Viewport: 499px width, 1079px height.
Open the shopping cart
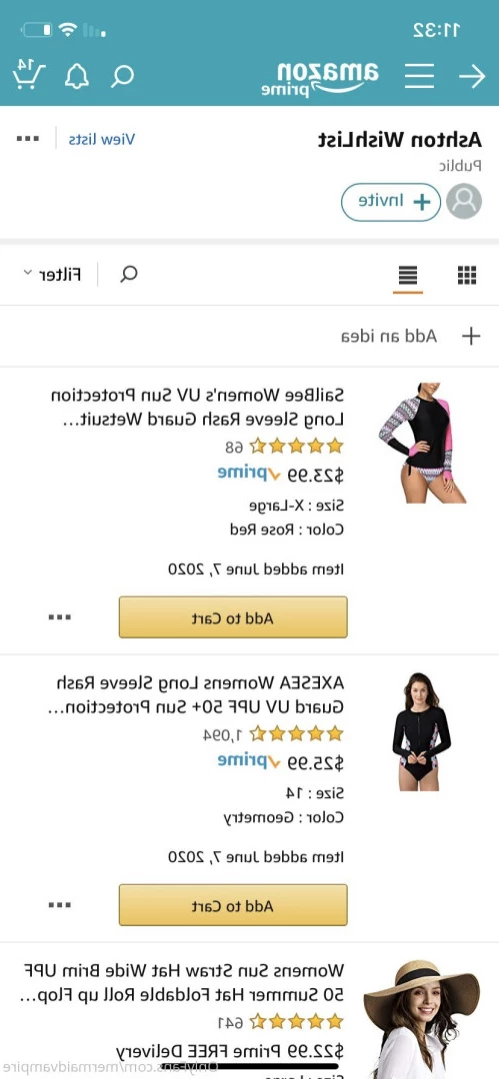point(29,74)
